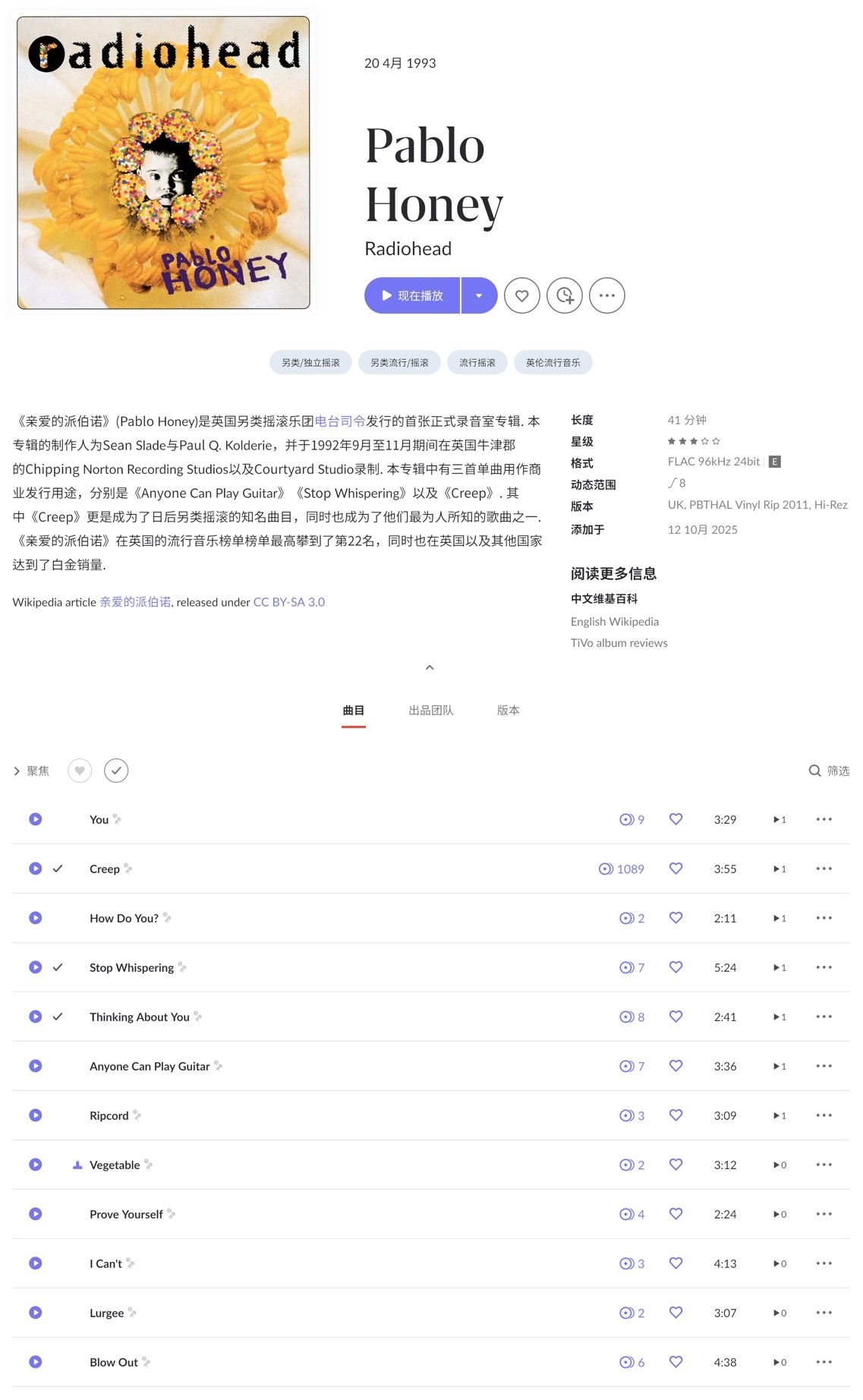Screen dimensions: 863x1400
Task: Play the track Anyone Can Play Guitar
Action: (x=36, y=1066)
